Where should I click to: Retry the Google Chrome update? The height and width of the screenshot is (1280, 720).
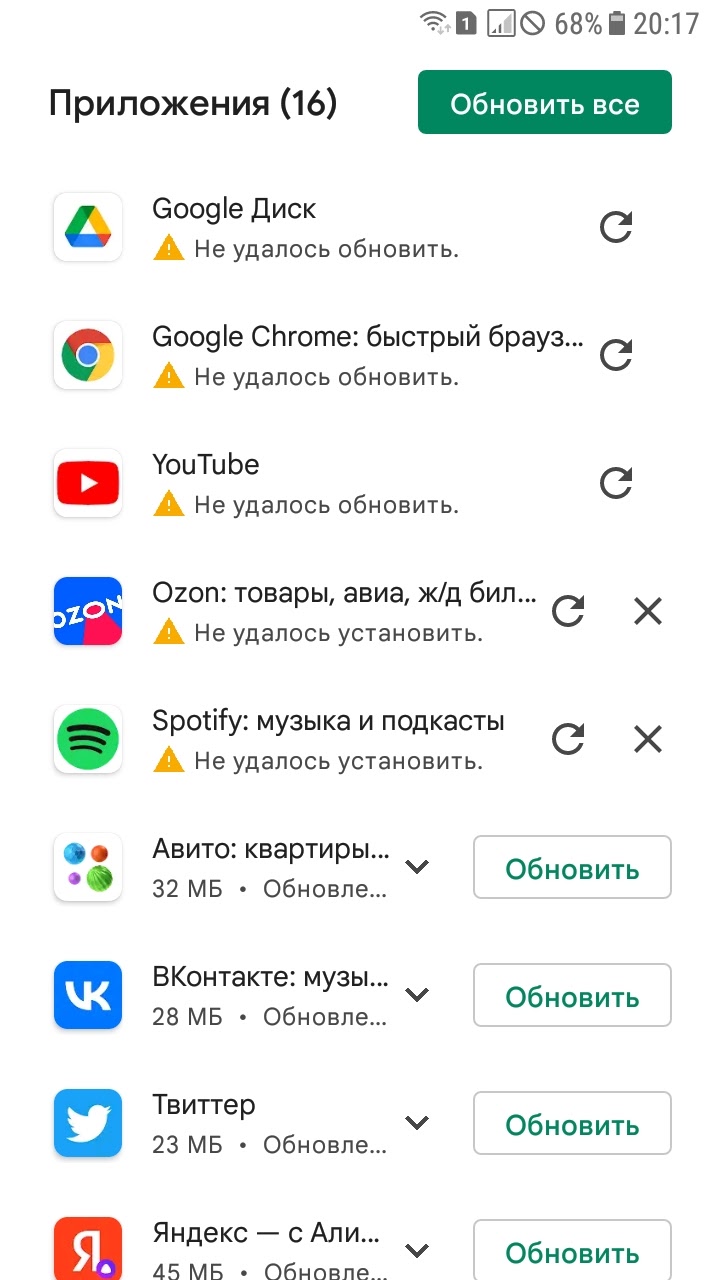pyautogui.click(x=615, y=356)
